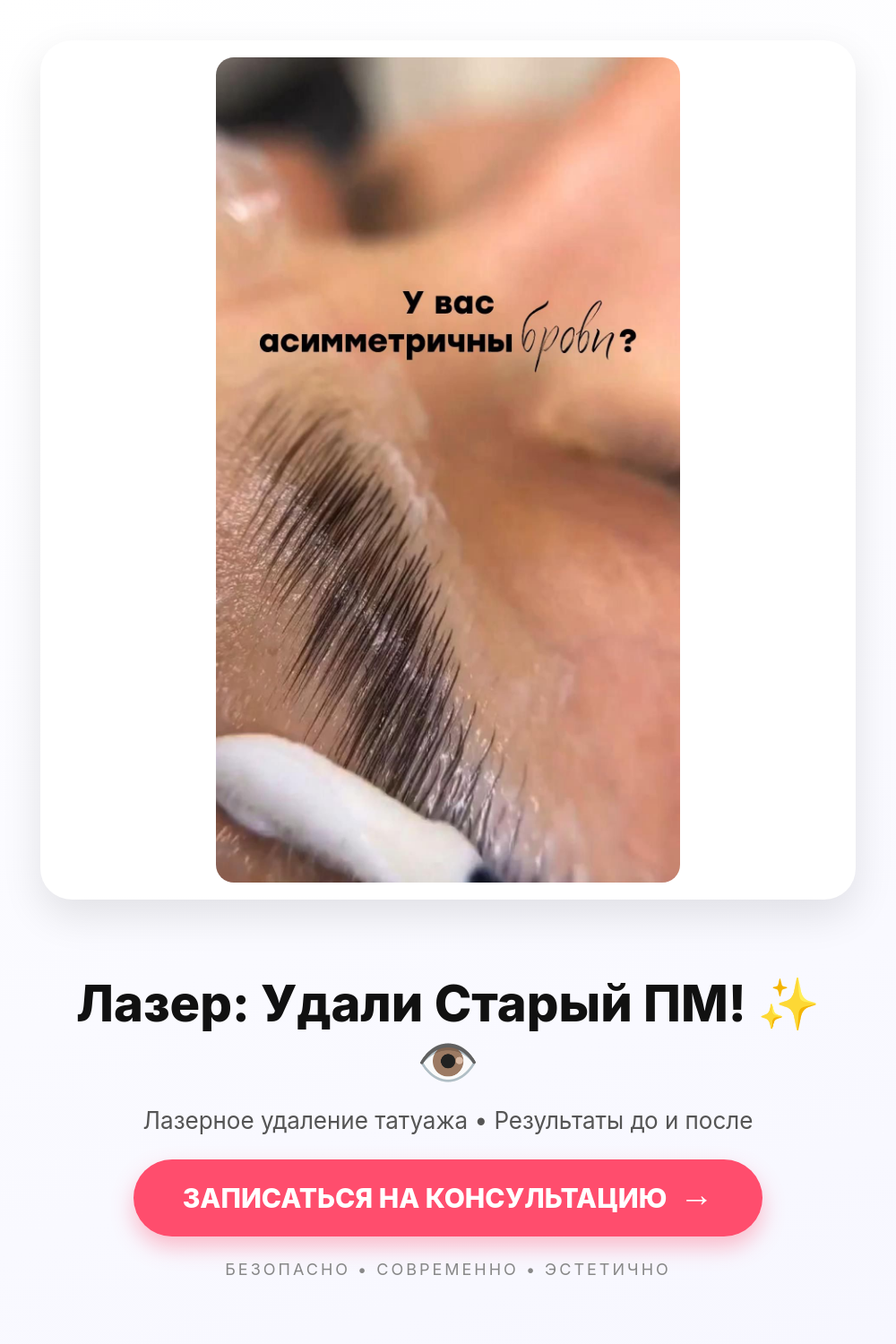Tap the Записаться на консультацию button

tap(448, 1198)
